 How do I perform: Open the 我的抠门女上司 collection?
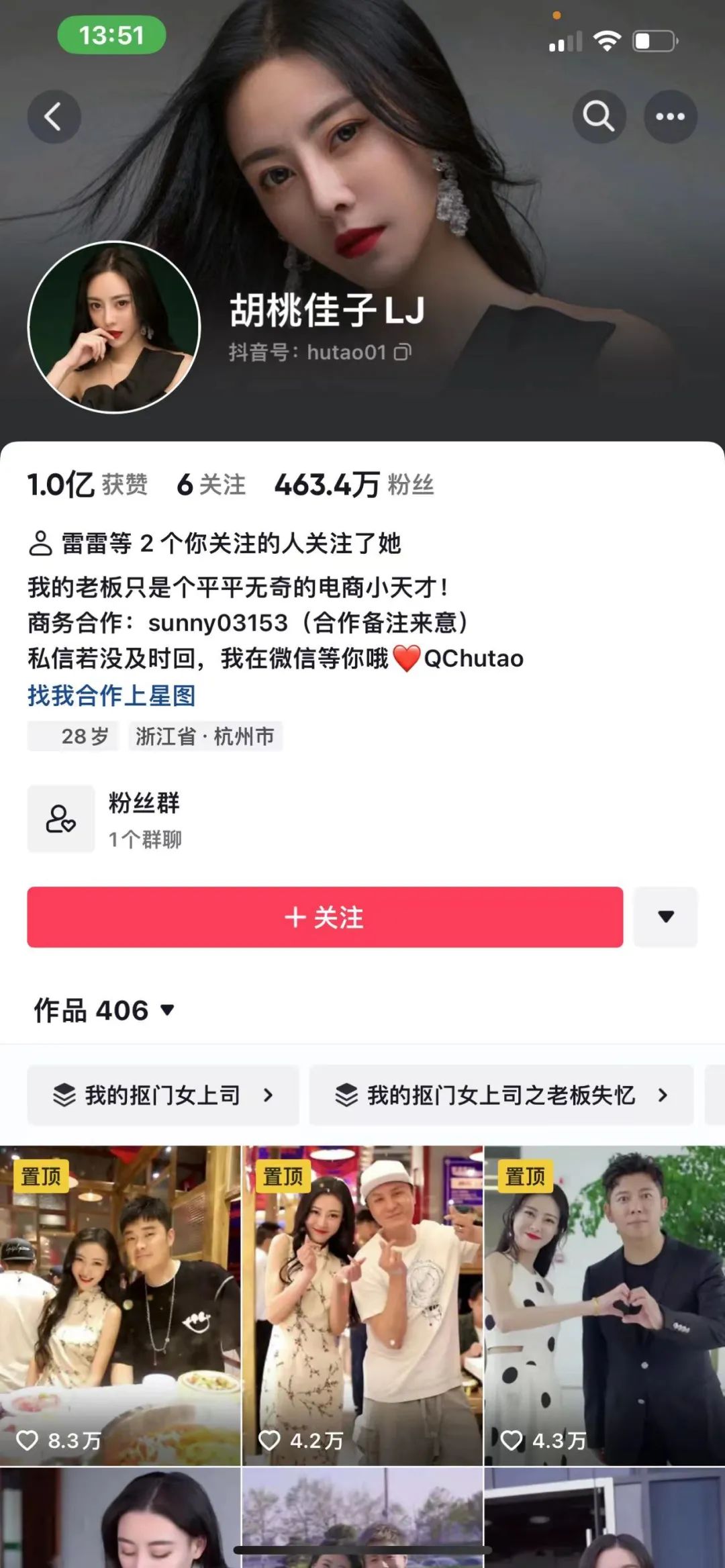click(x=163, y=1095)
